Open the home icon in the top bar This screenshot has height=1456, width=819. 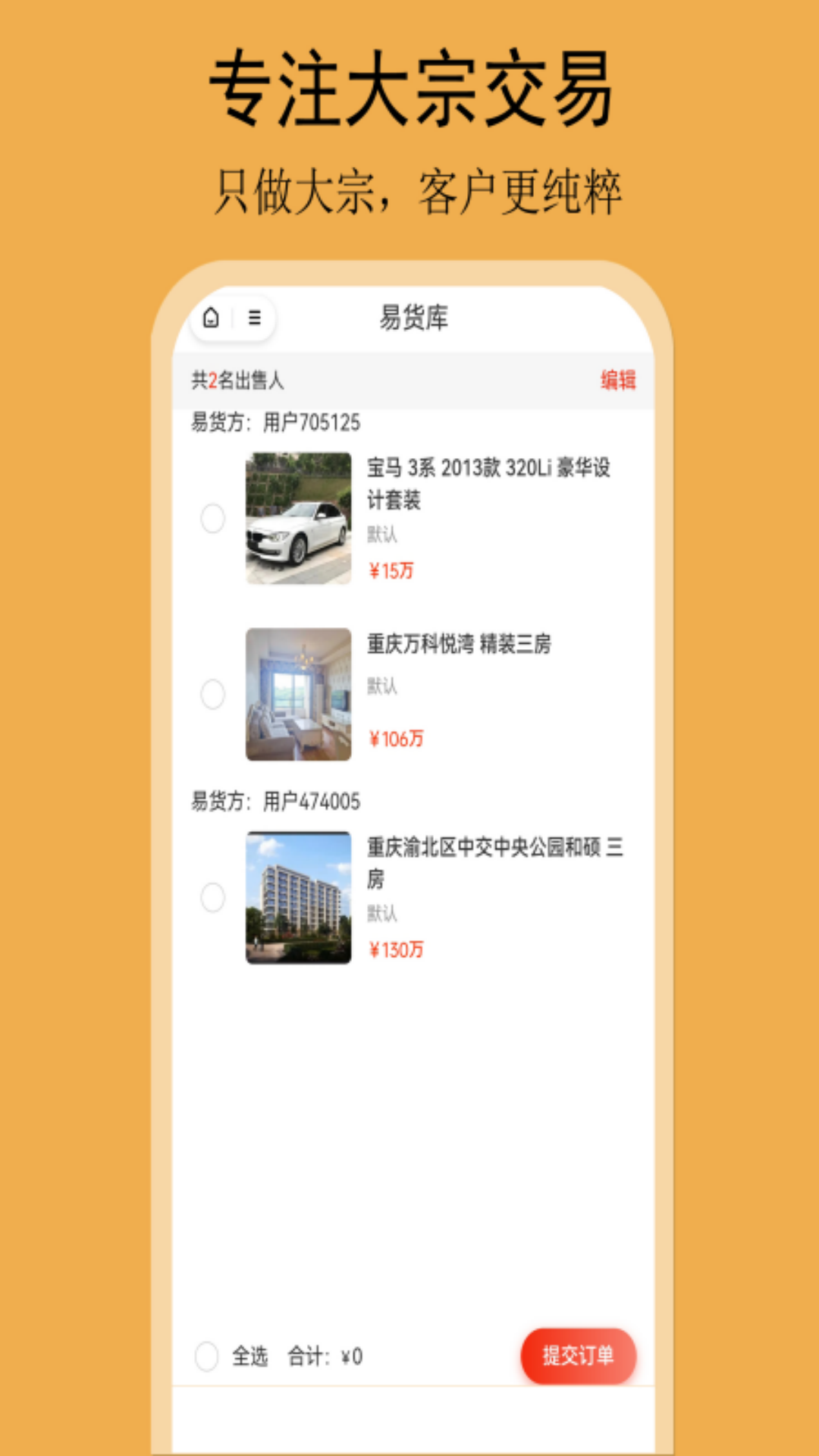pyautogui.click(x=212, y=318)
